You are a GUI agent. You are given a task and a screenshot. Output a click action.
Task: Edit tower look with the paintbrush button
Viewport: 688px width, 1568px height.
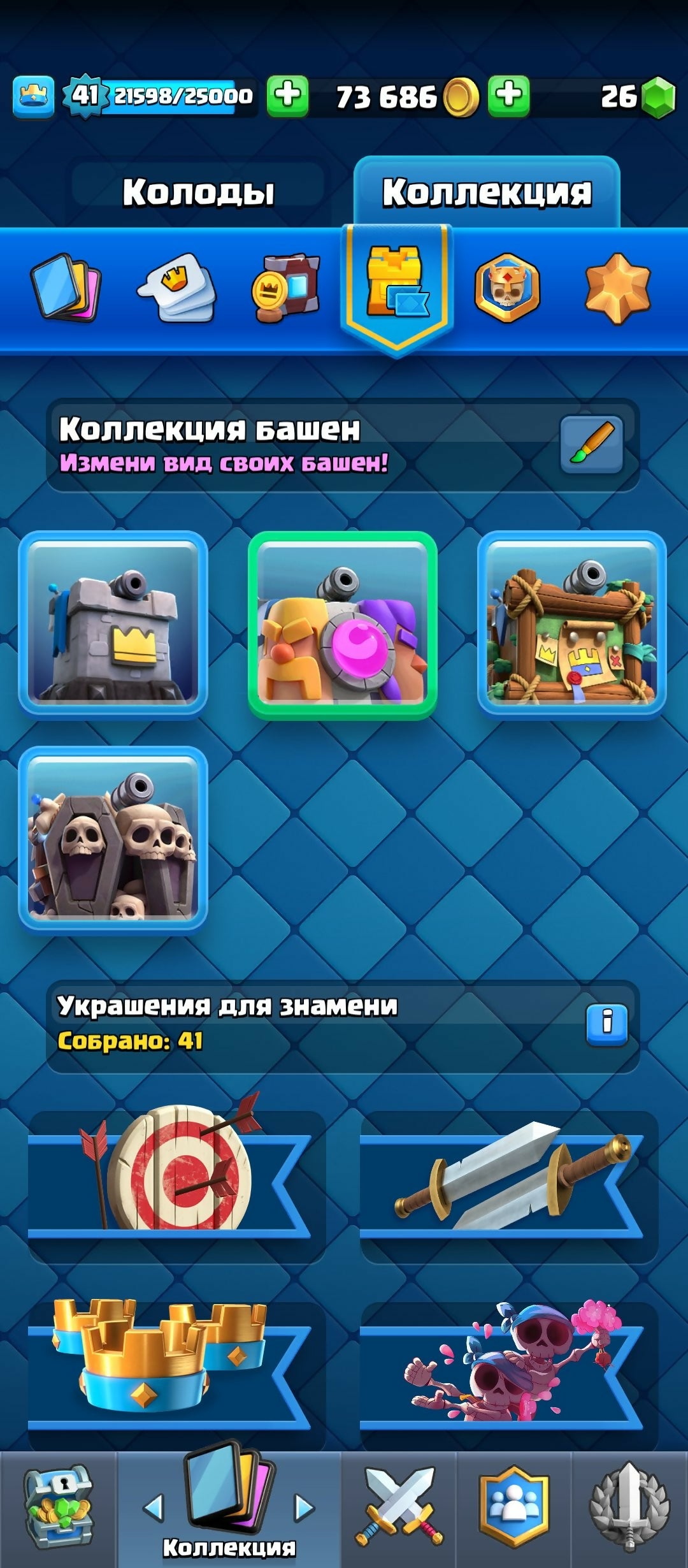point(591,444)
